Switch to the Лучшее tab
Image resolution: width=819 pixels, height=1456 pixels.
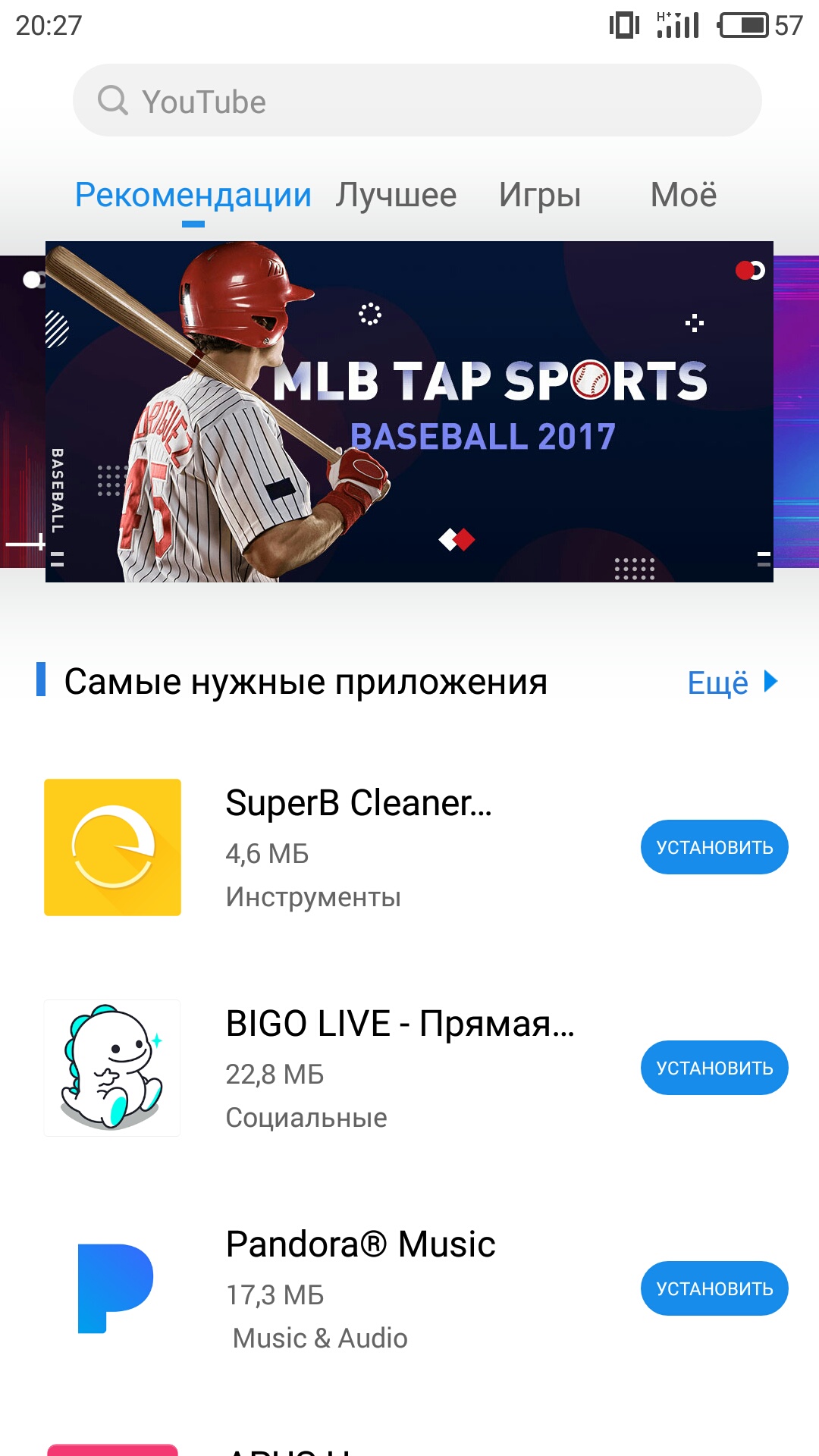tap(396, 196)
